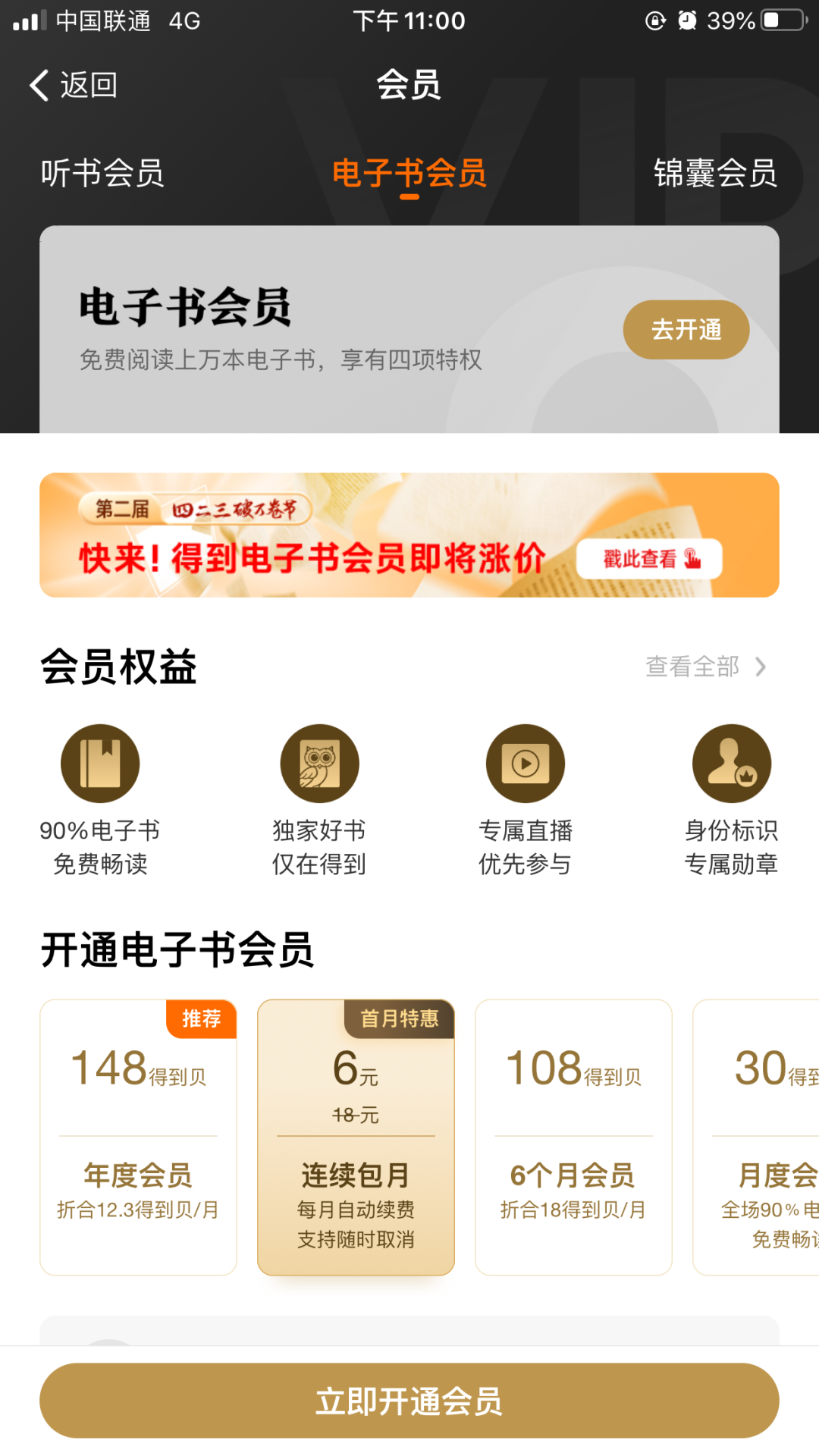Select the 电子书会员 tab
819x1456 pixels.
pos(409,174)
